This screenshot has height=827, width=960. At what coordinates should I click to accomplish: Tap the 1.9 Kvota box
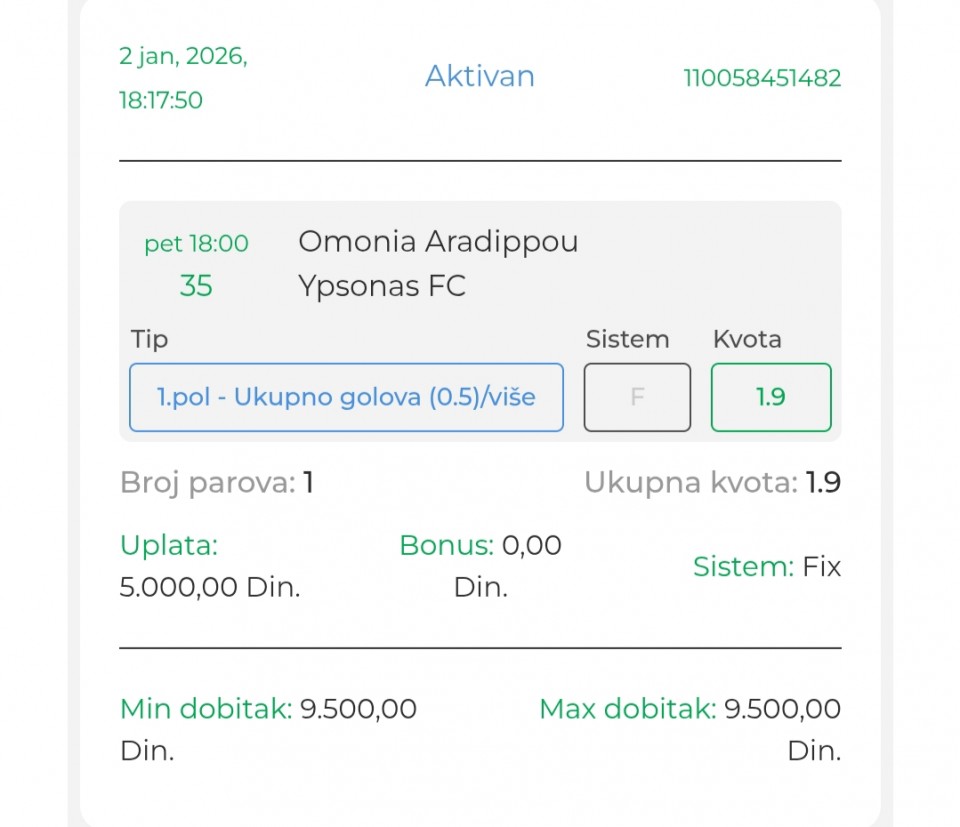click(770, 397)
